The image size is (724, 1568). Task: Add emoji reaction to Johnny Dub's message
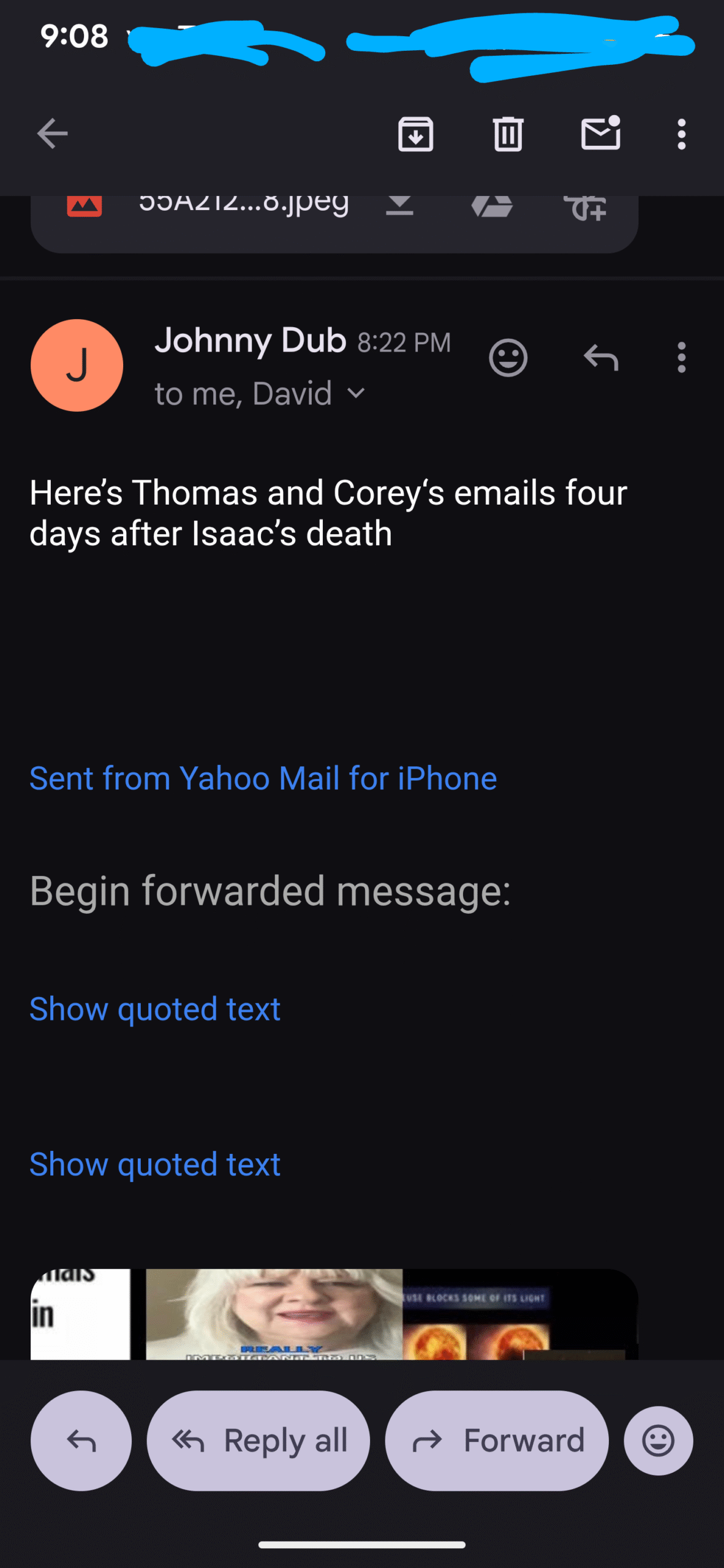point(508,357)
